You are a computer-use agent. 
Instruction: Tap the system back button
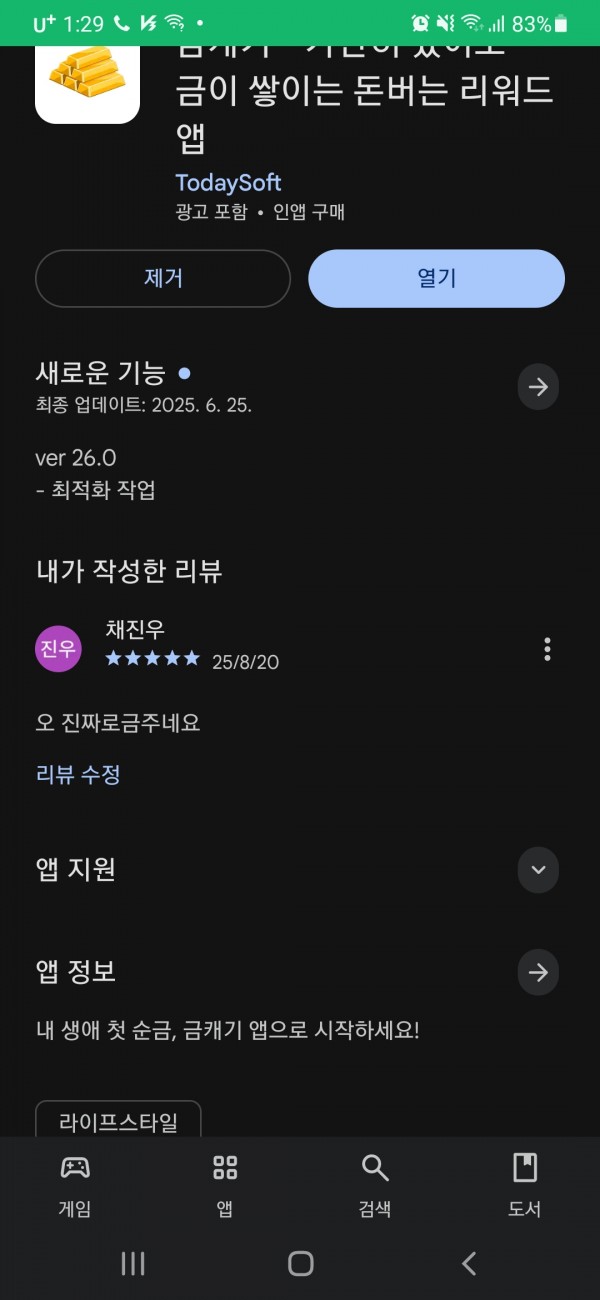coord(468,1264)
